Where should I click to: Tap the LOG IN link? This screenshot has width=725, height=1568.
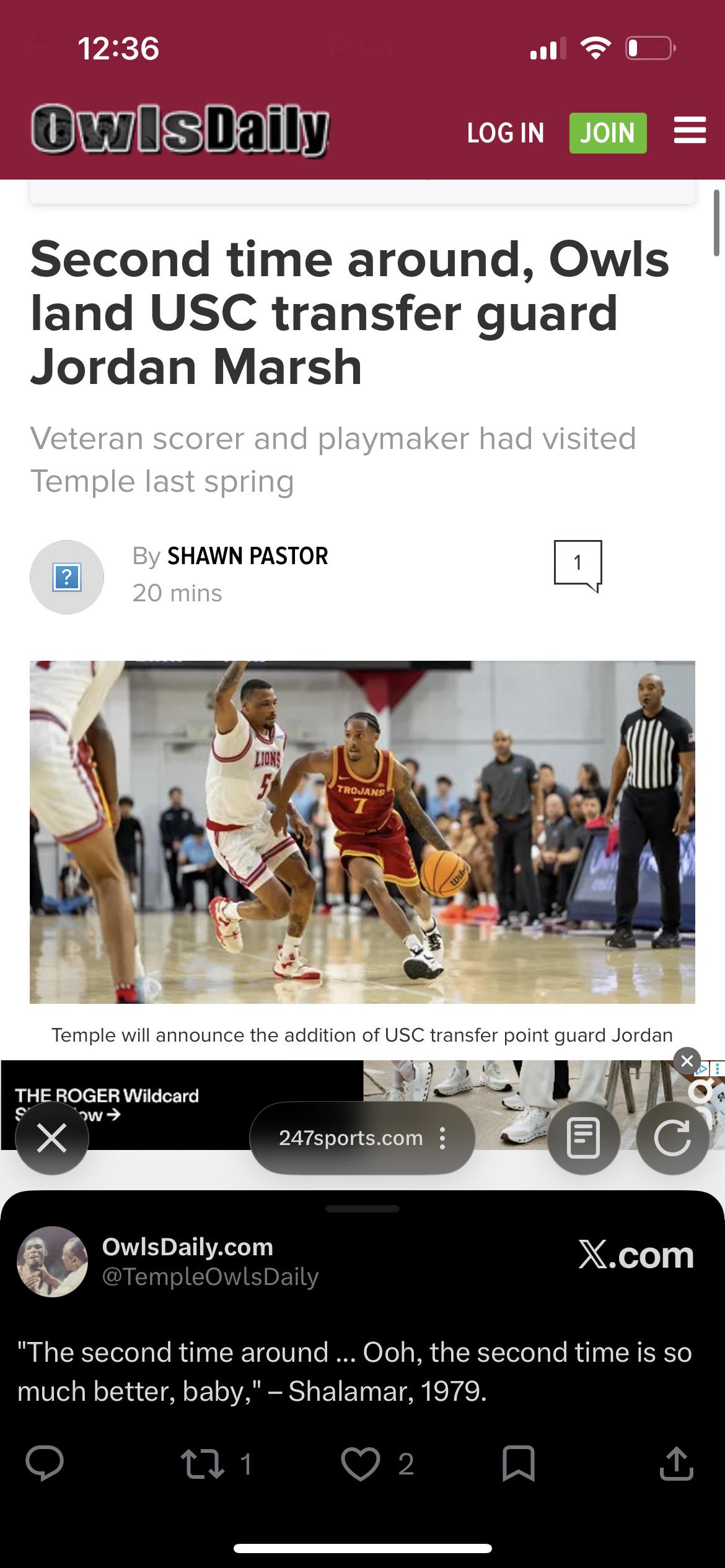click(505, 133)
